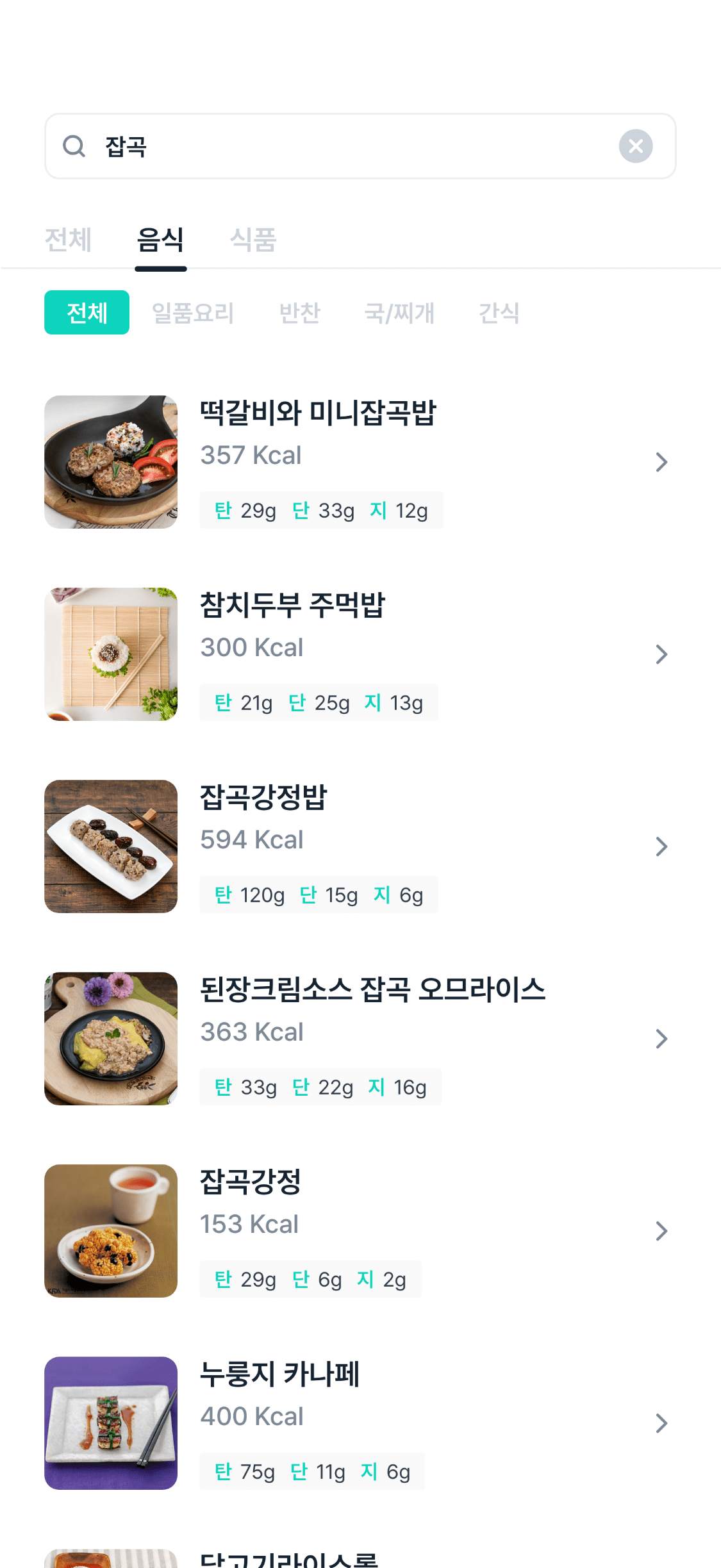Image resolution: width=721 pixels, height=1568 pixels.
Task: Select the 간식 filter chip
Action: tap(499, 313)
